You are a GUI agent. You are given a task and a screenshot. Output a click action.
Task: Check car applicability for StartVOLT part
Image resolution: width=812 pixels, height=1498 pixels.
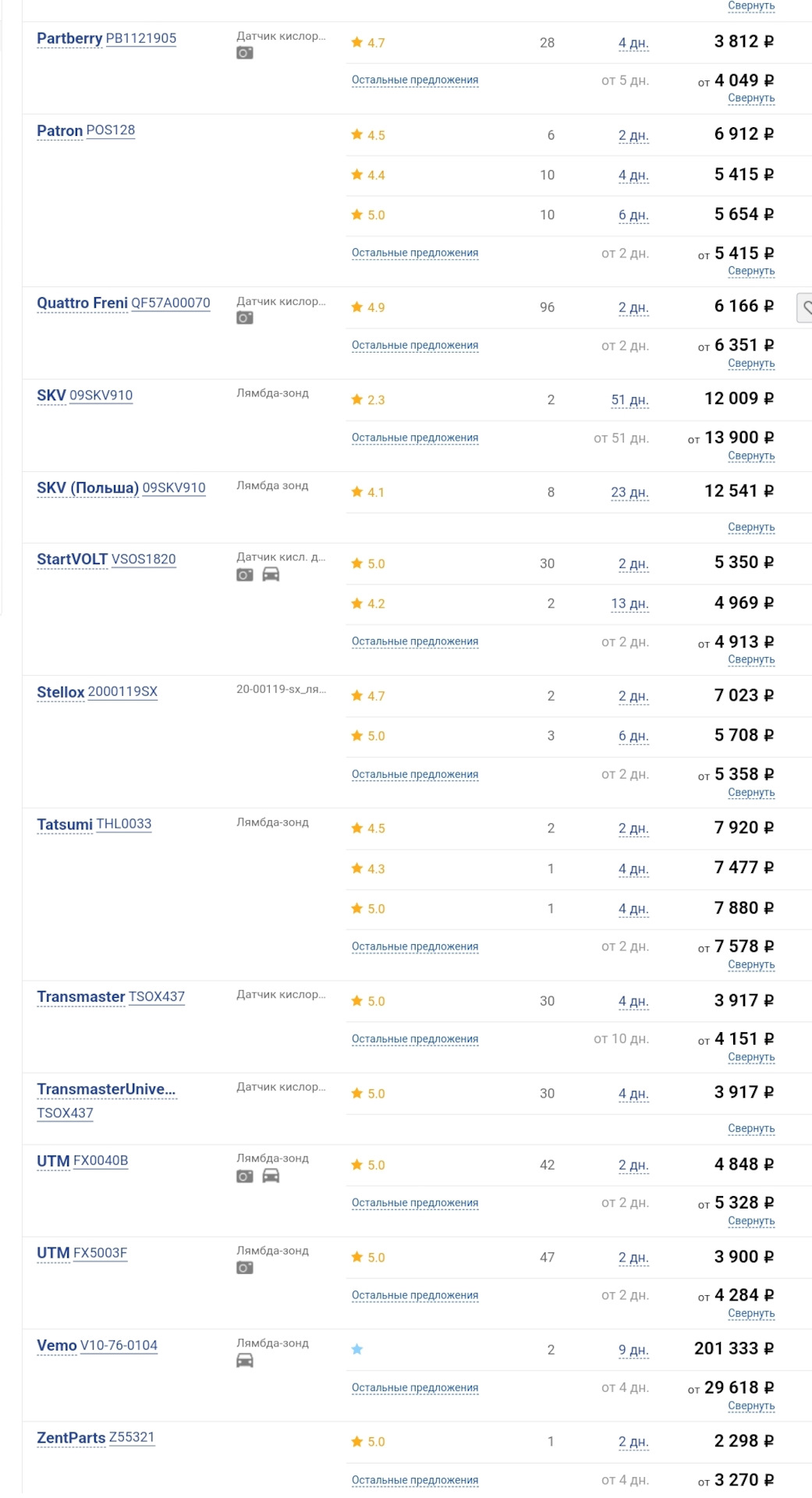pyautogui.click(x=271, y=575)
